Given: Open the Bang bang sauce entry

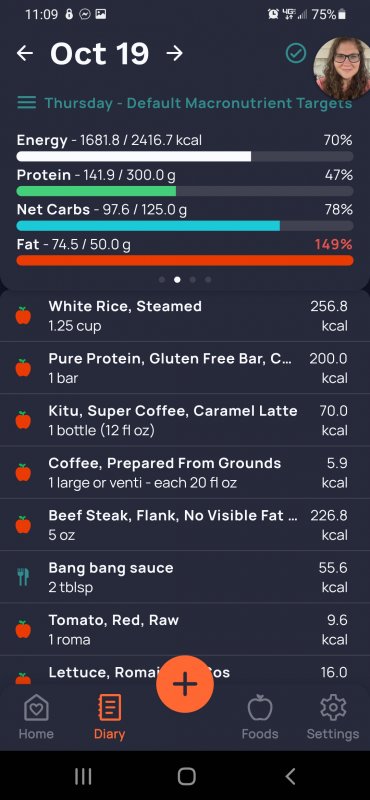Looking at the screenshot, I should (185, 577).
